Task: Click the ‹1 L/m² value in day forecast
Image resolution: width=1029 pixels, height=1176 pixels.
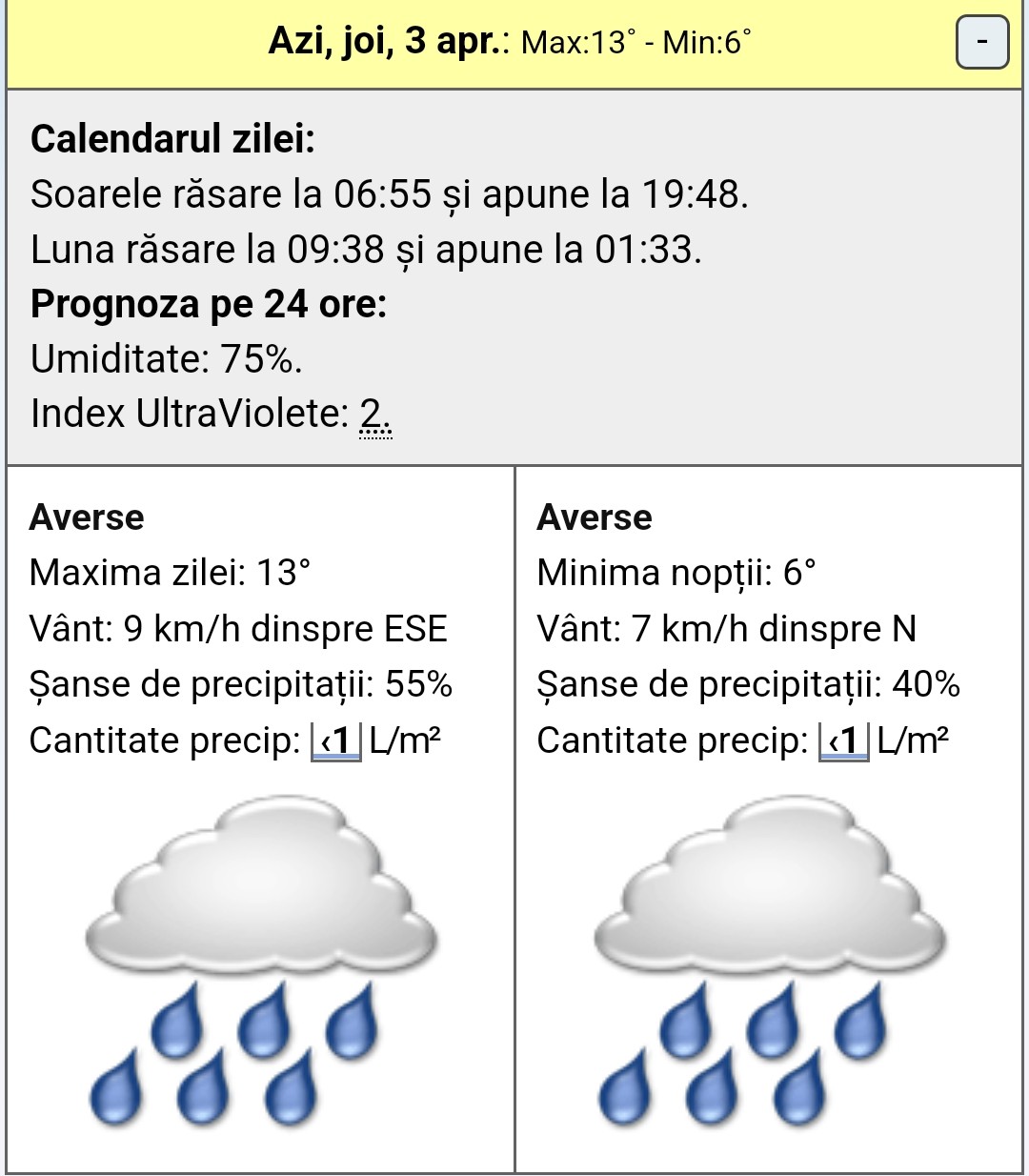Action: 335,740
